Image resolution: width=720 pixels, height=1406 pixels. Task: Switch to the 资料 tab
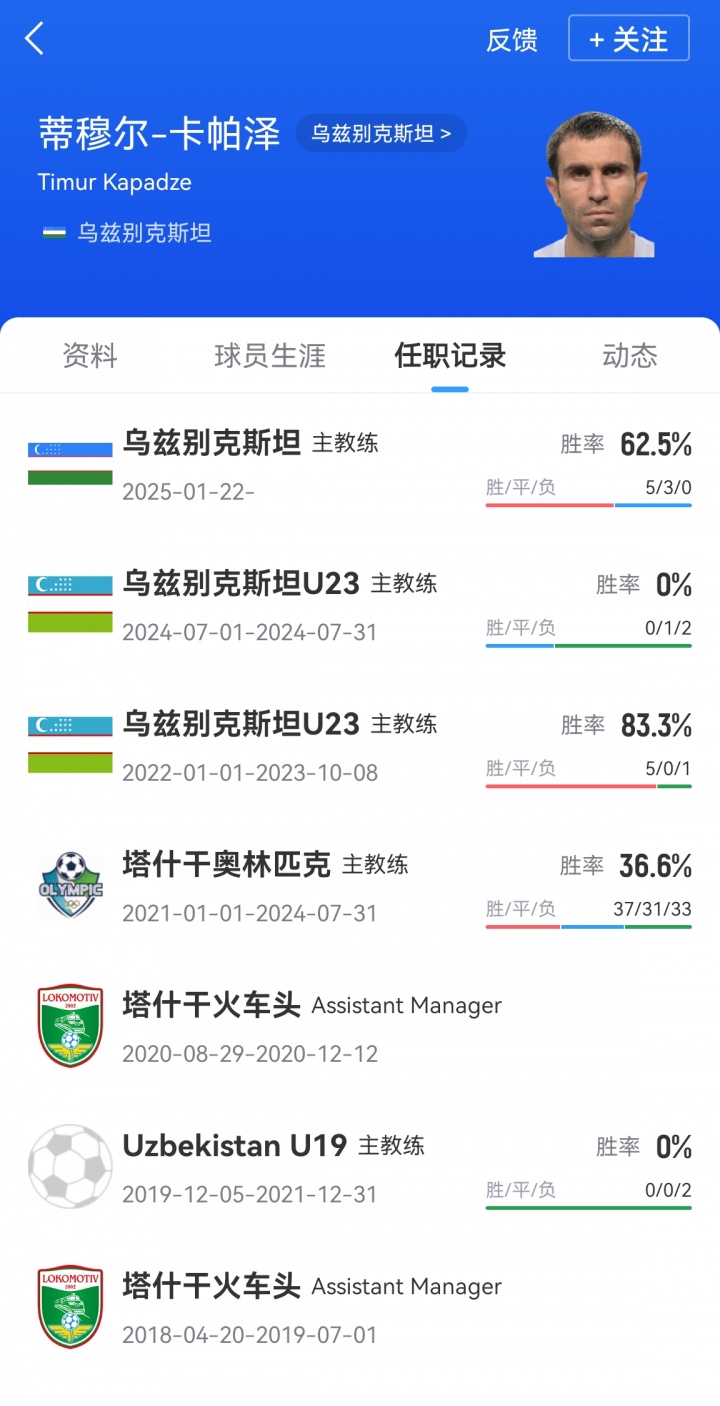pyautogui.click(x=90, y=355)
